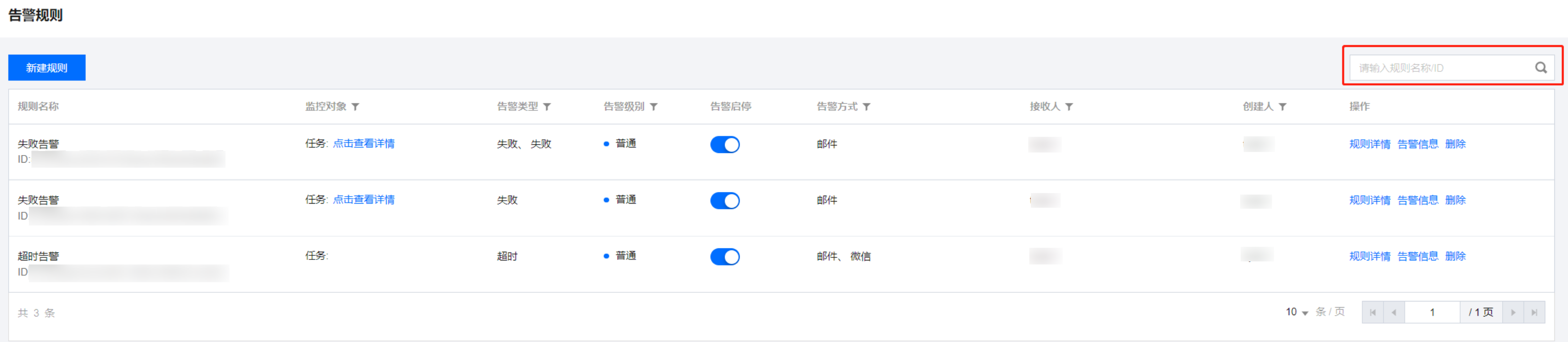Delete the 超时告警 rule
1568x342 pixels.
1455,256
